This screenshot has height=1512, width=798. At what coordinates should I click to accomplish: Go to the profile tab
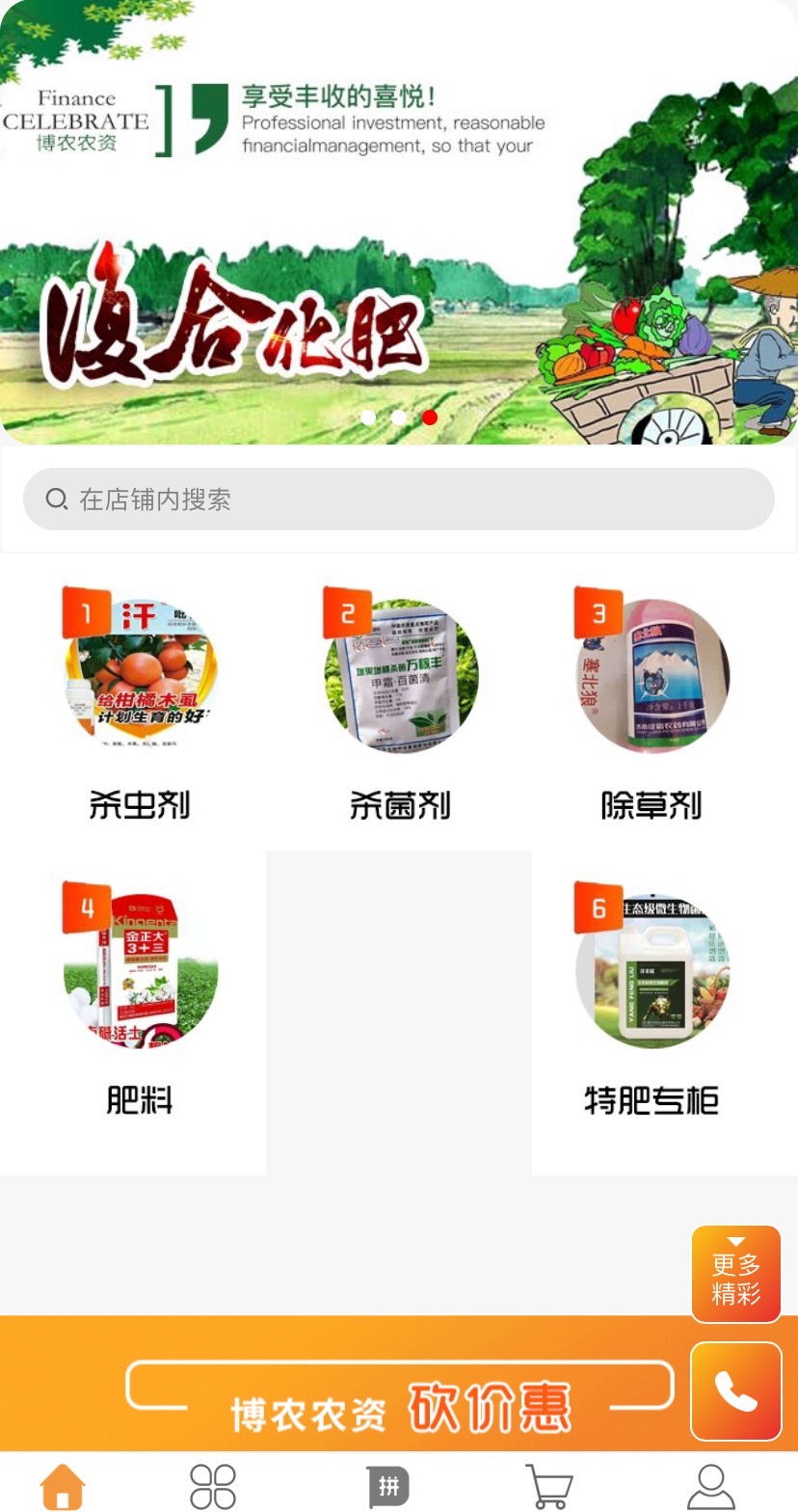click(710, 1485)
